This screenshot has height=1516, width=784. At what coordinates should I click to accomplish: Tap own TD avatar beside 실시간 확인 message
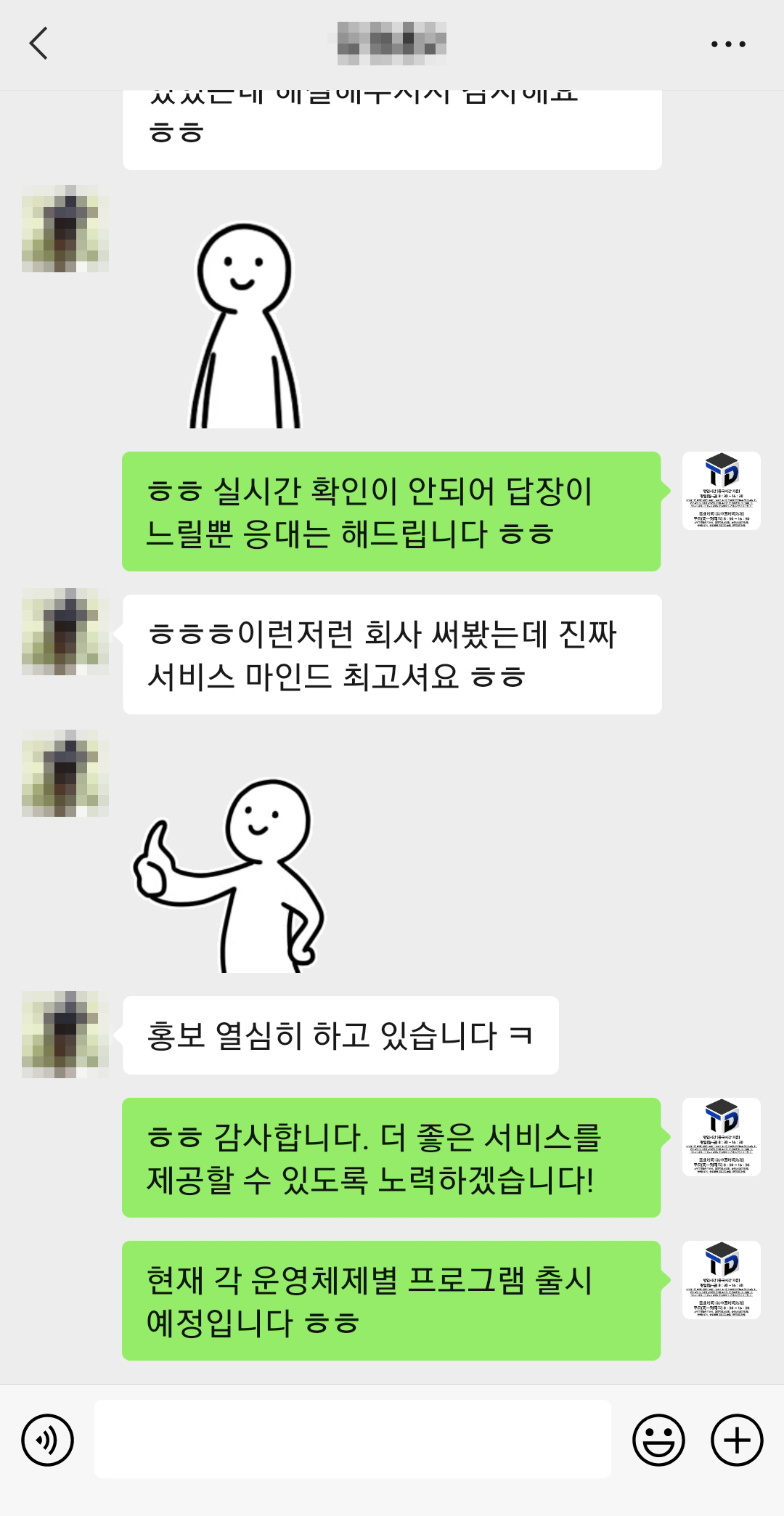721,491
